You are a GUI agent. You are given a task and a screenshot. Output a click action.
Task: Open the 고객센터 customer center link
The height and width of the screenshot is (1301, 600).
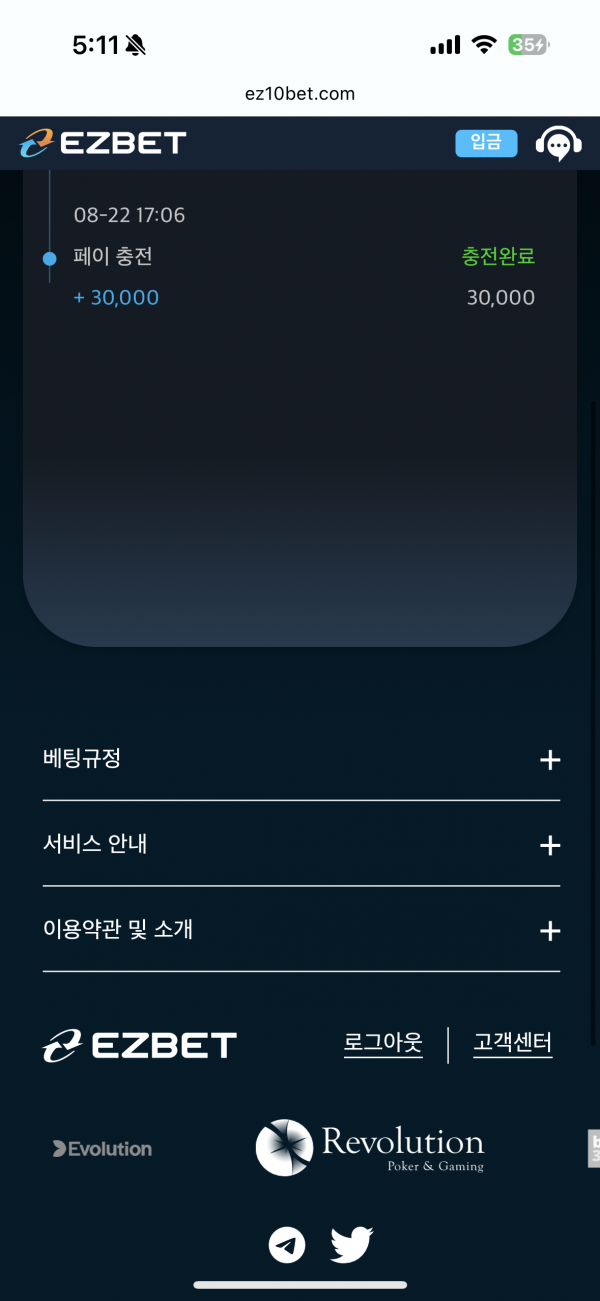512,1044
